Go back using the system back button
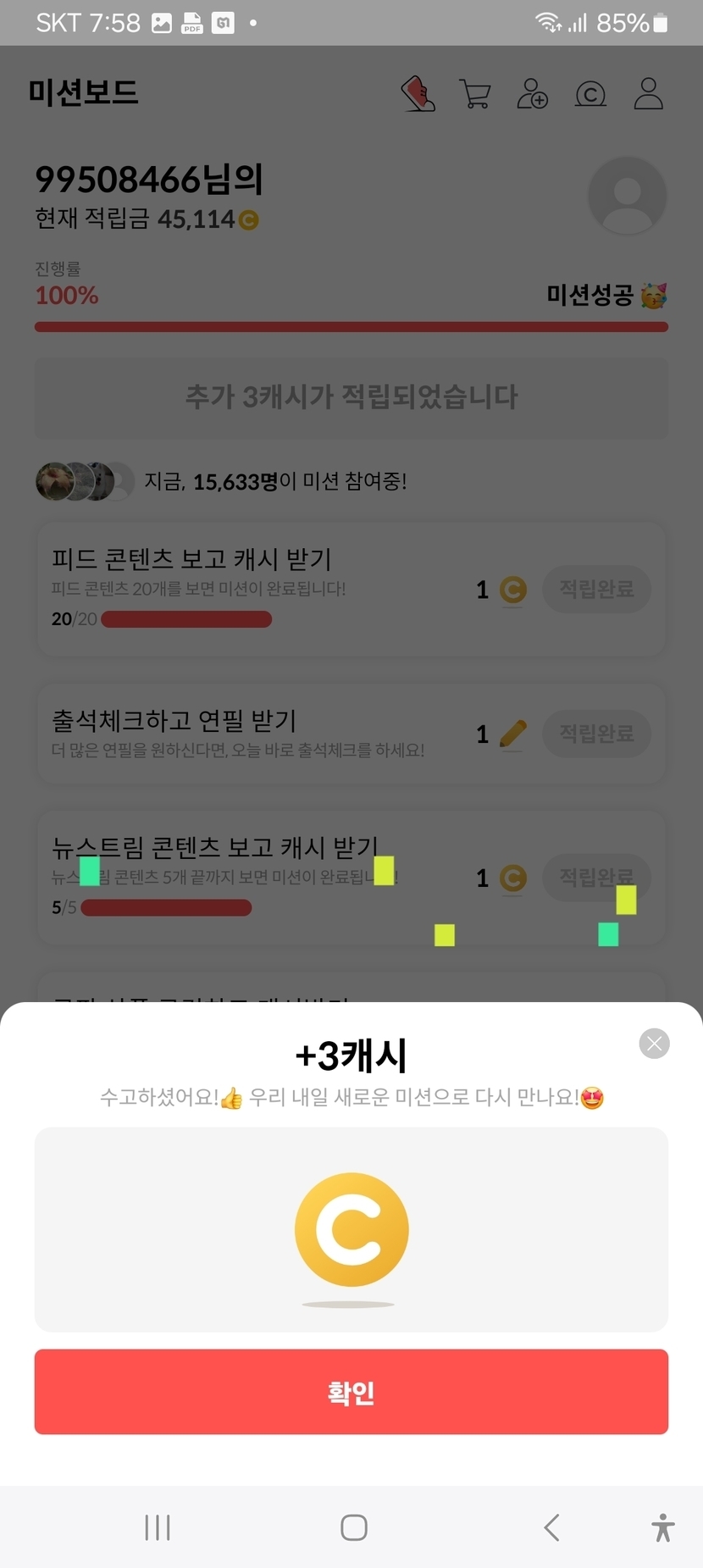Image resolution: width=703 pixels, height=1568 pixels. [551, 1527]
